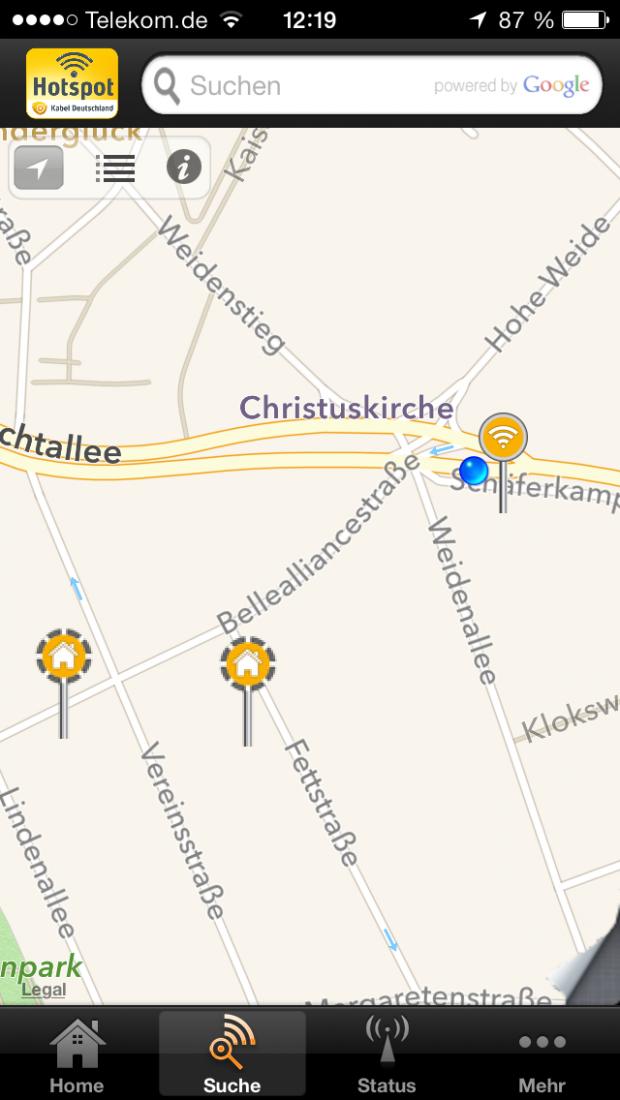620x1100 pixels.
Task: Center map on current location arrow
Action: pyautogui.click(x=39, y=168)
